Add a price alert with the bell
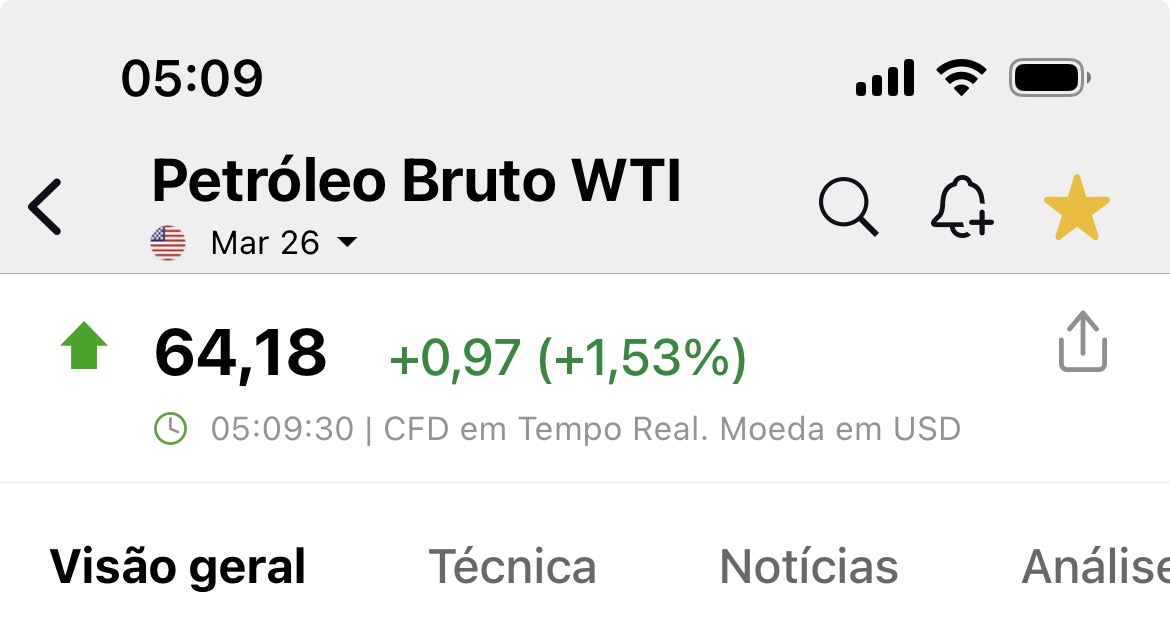Viewport: 1170px width, 620px height. pos(961,208)
